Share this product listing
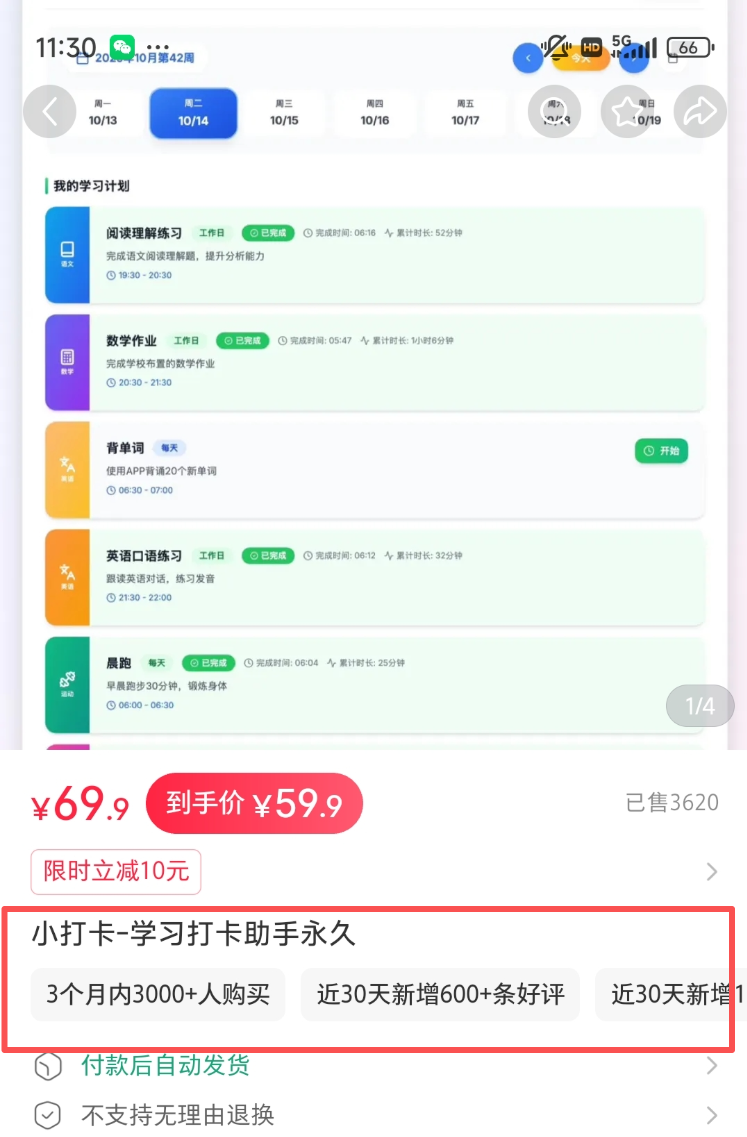The height and width of the screenshot is (1137, 747). (700, 112)
